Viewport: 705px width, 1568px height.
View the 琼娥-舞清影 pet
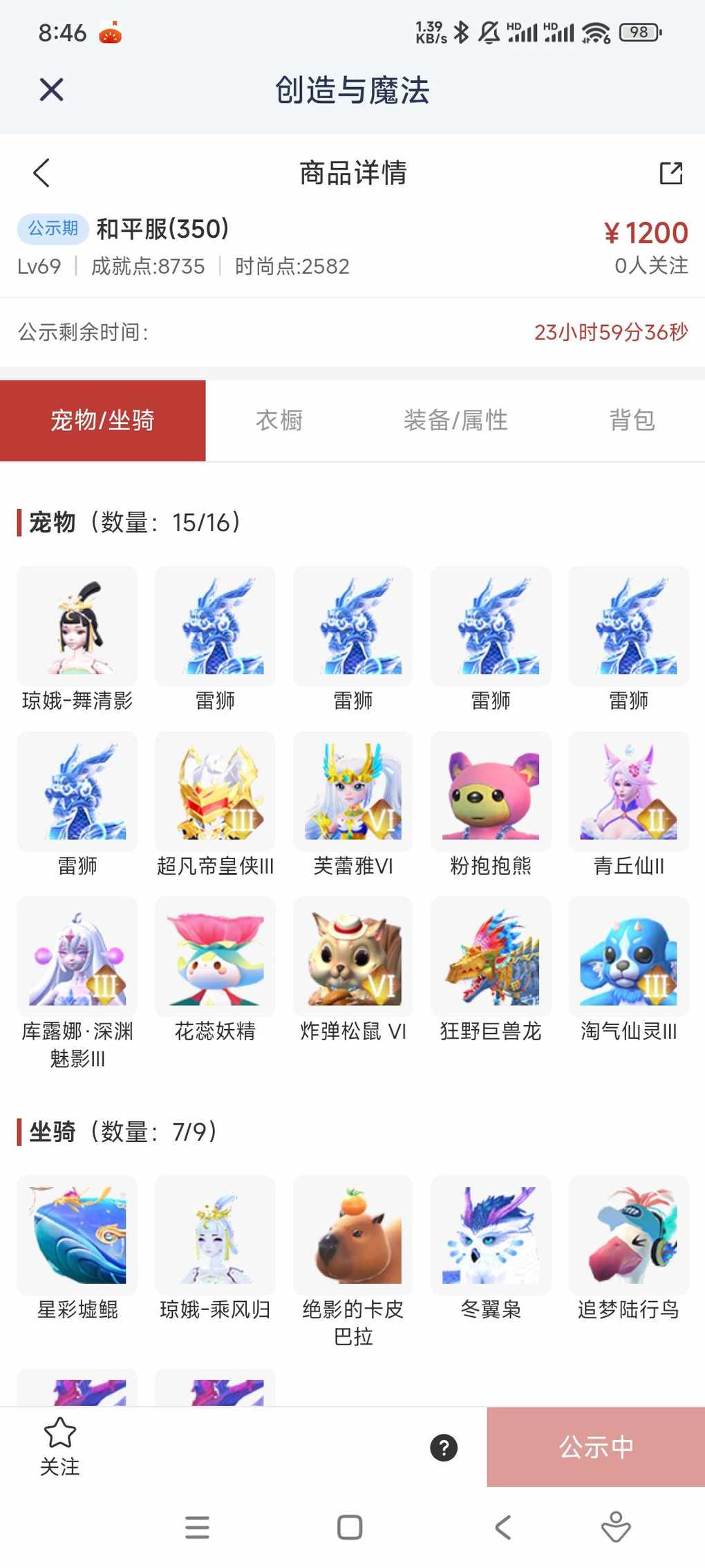pos(77,627)
